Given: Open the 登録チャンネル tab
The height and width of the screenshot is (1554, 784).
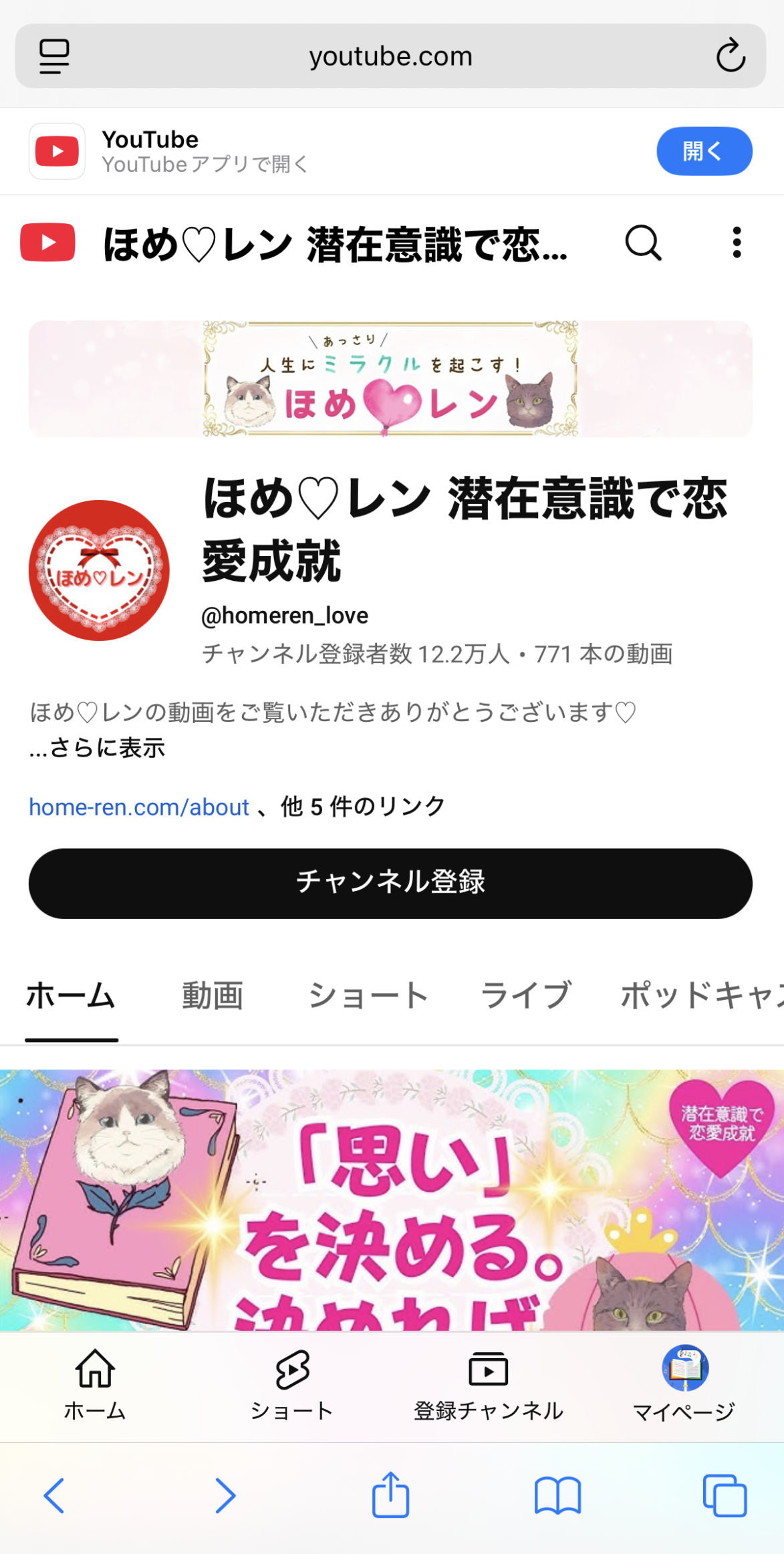Looking at the screenshot, I should (x=489, y=1384).
